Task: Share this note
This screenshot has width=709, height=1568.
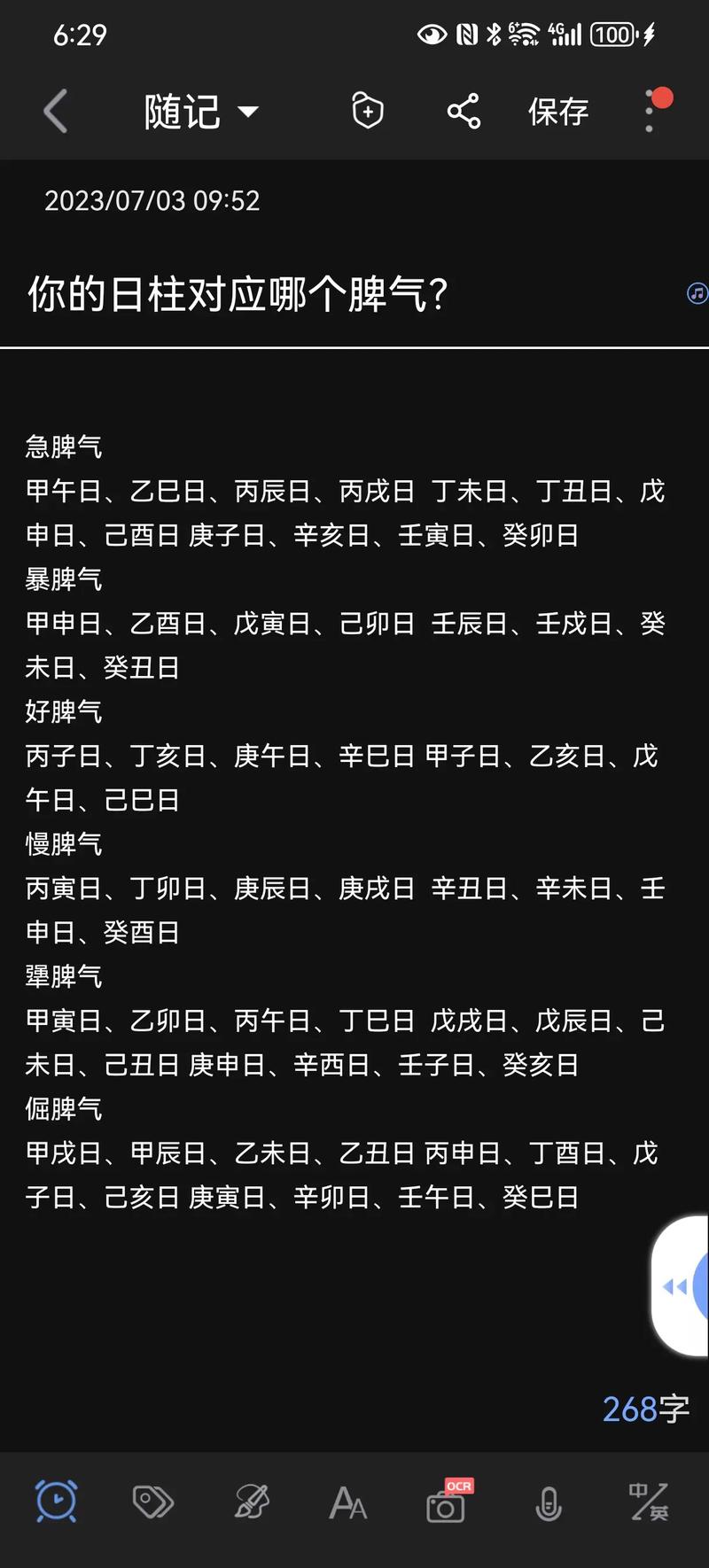Action: pos(464,112)
